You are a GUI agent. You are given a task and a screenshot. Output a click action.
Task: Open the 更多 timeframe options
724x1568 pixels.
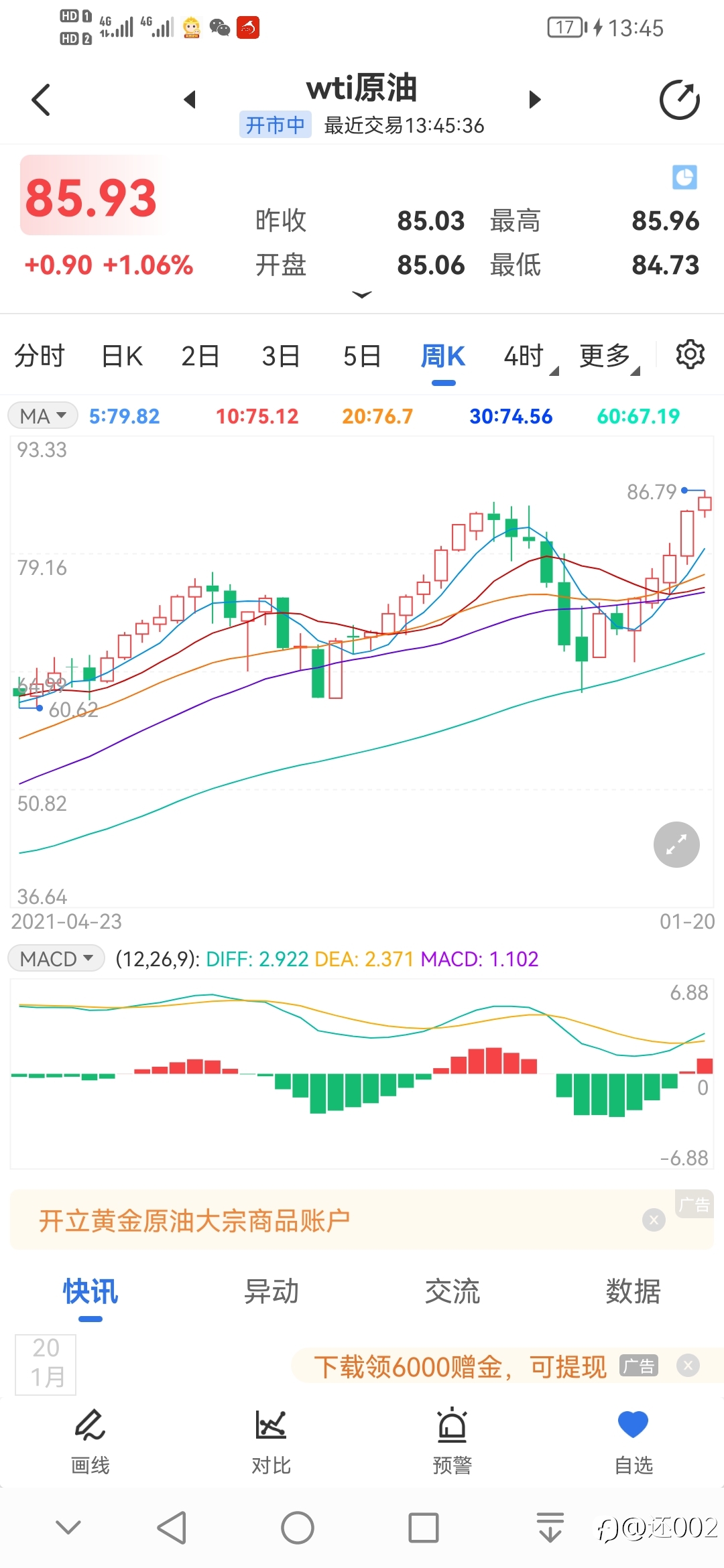[x=609, y=356]
